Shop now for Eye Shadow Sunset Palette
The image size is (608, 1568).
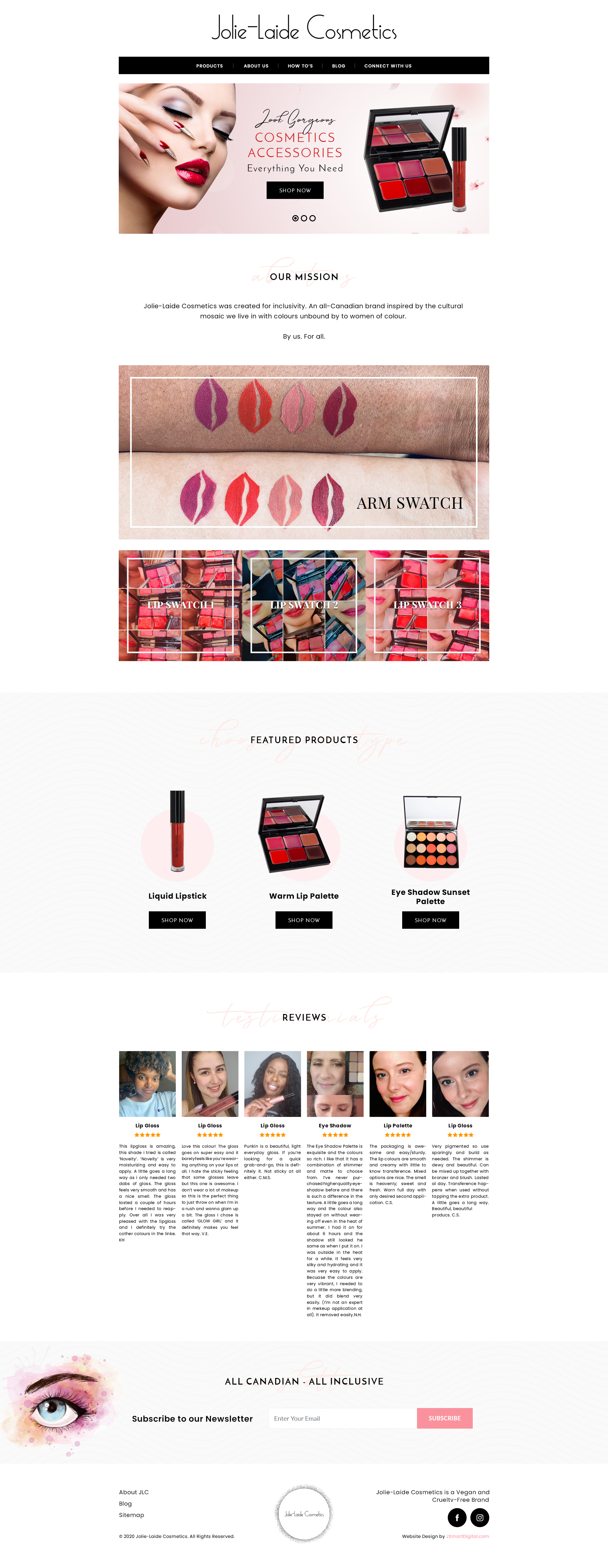click(430, 920)
